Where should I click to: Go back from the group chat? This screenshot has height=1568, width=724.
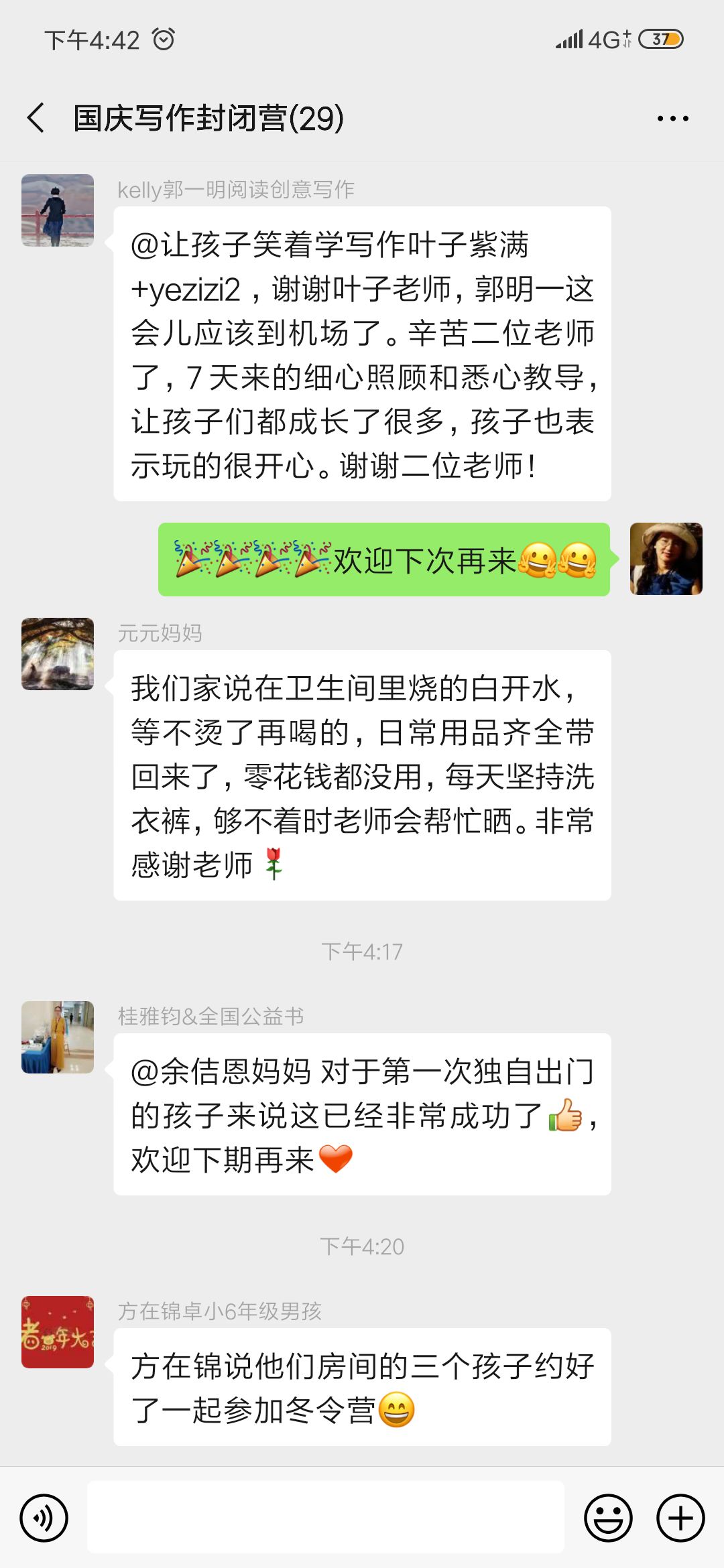[x=36, y=118]
